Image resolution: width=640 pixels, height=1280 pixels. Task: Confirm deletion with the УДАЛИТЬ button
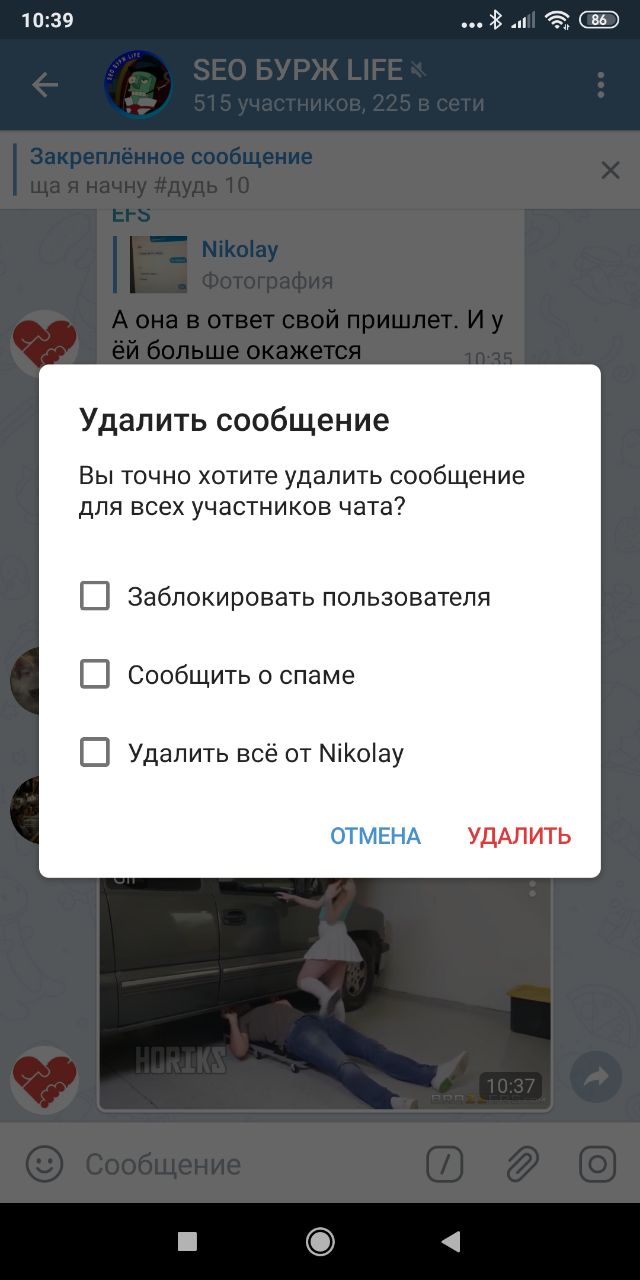coord(519,836)
